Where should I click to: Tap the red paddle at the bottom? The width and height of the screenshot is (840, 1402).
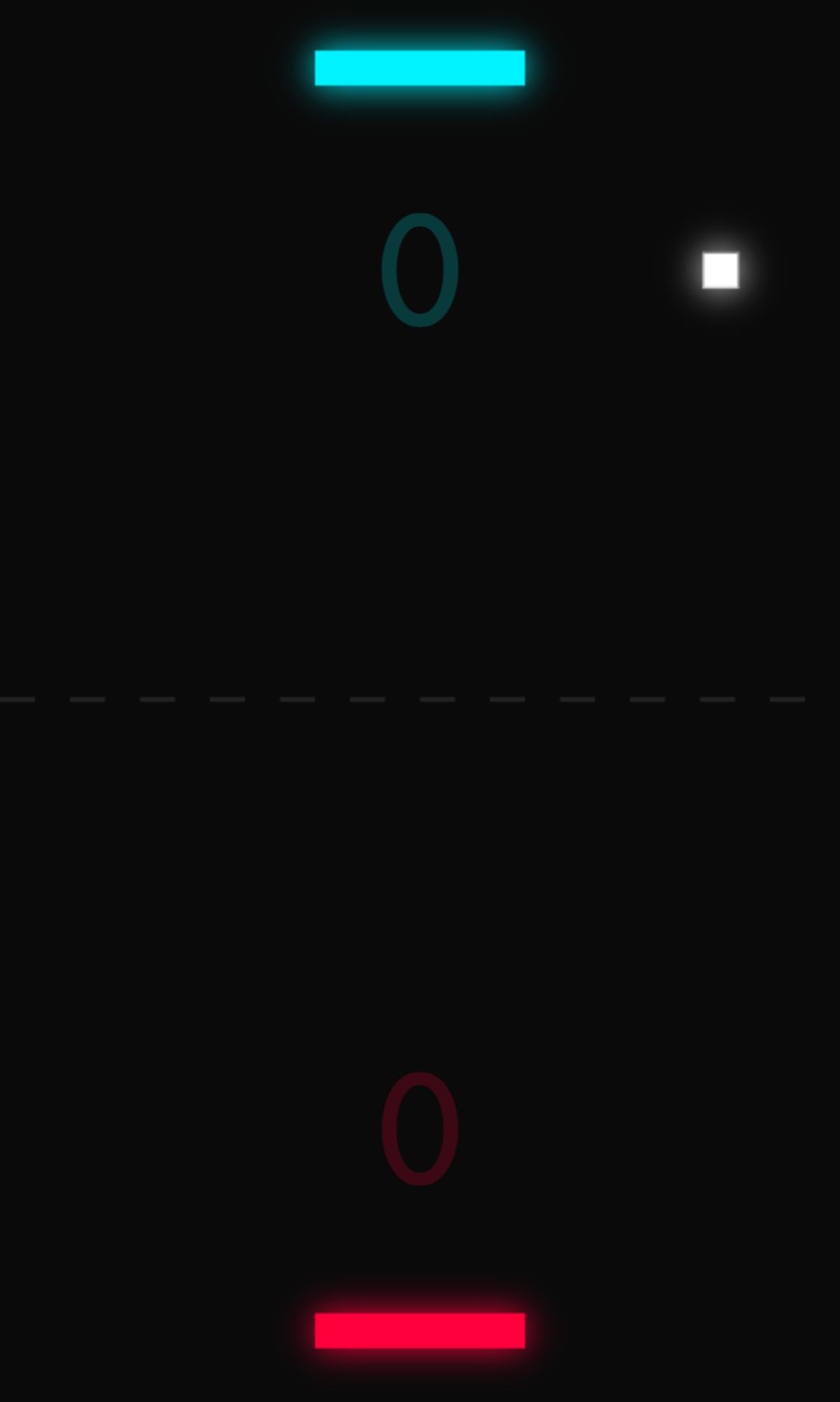point(419,1330)
